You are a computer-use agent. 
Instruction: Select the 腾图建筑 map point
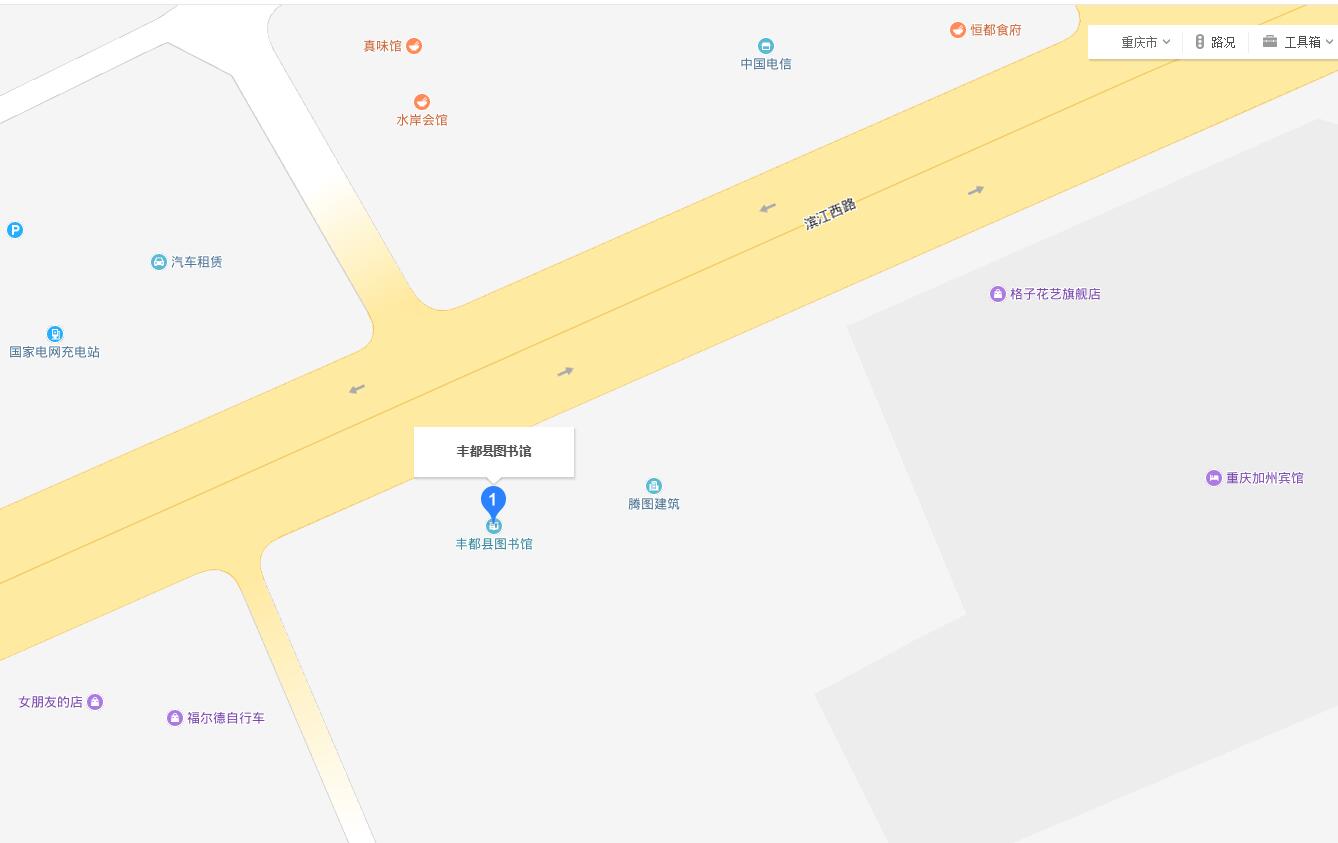coord(654,486)
